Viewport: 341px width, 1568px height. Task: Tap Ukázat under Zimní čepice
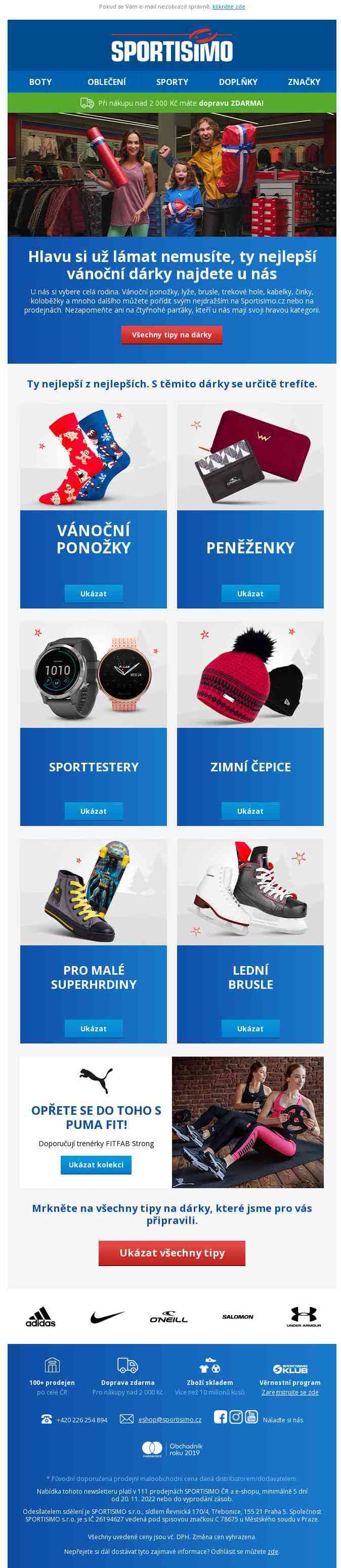click(x=250, y=811)
